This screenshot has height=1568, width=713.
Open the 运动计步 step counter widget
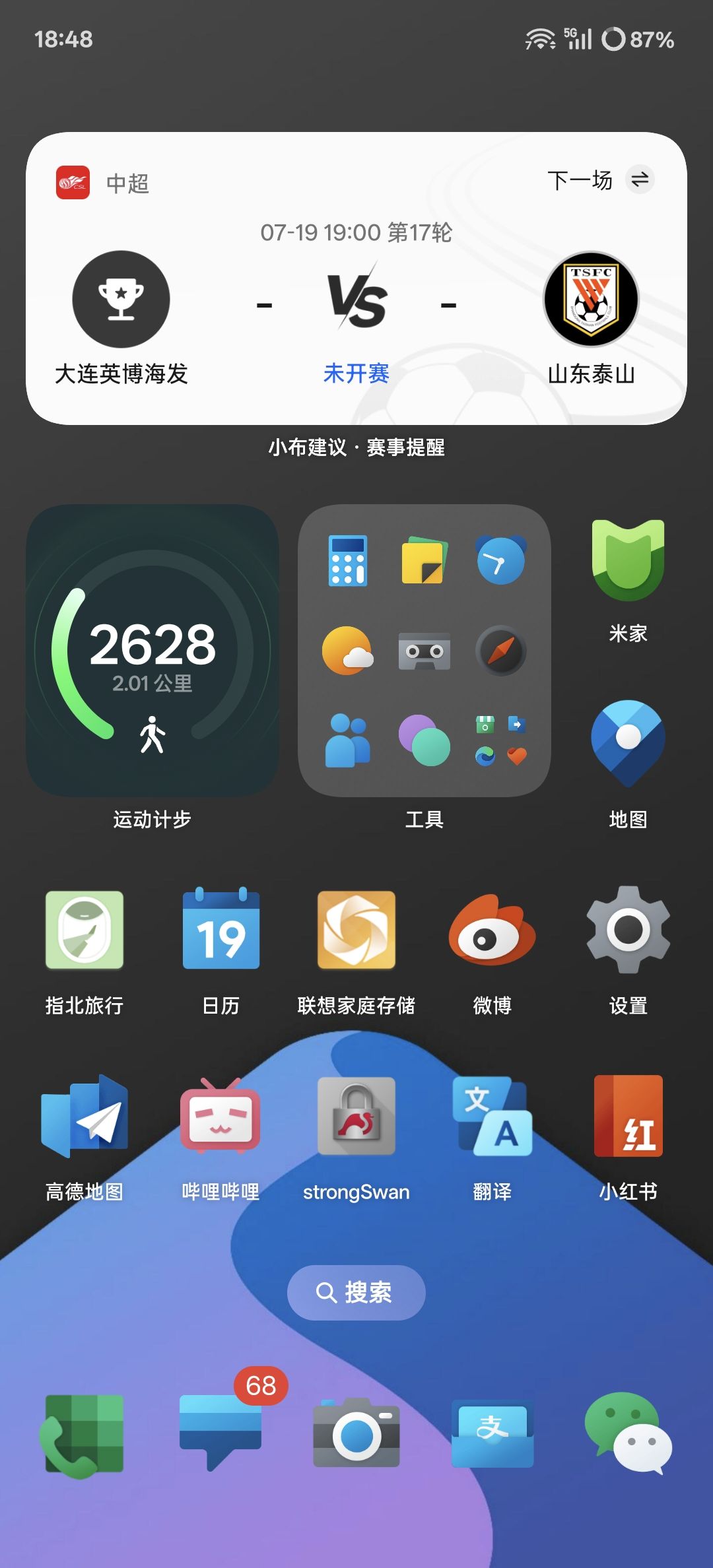pos(153,651)
